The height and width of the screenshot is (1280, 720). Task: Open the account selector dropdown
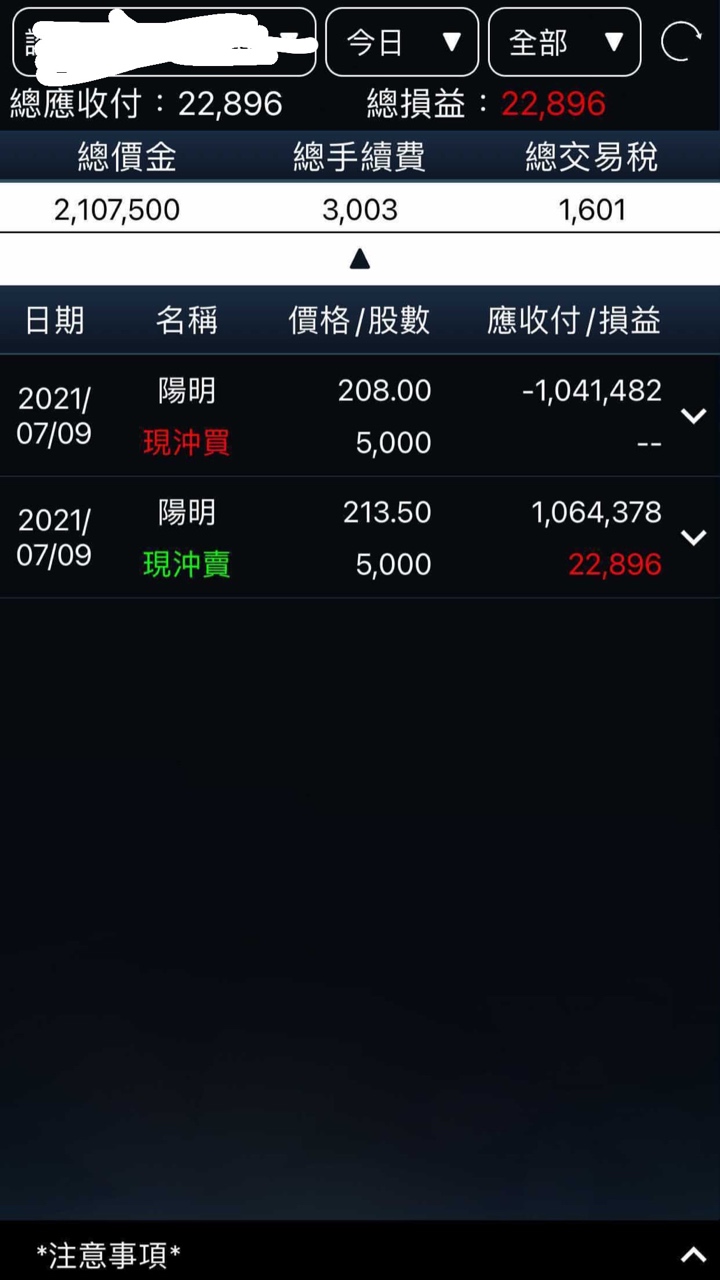tap(164, 42)
